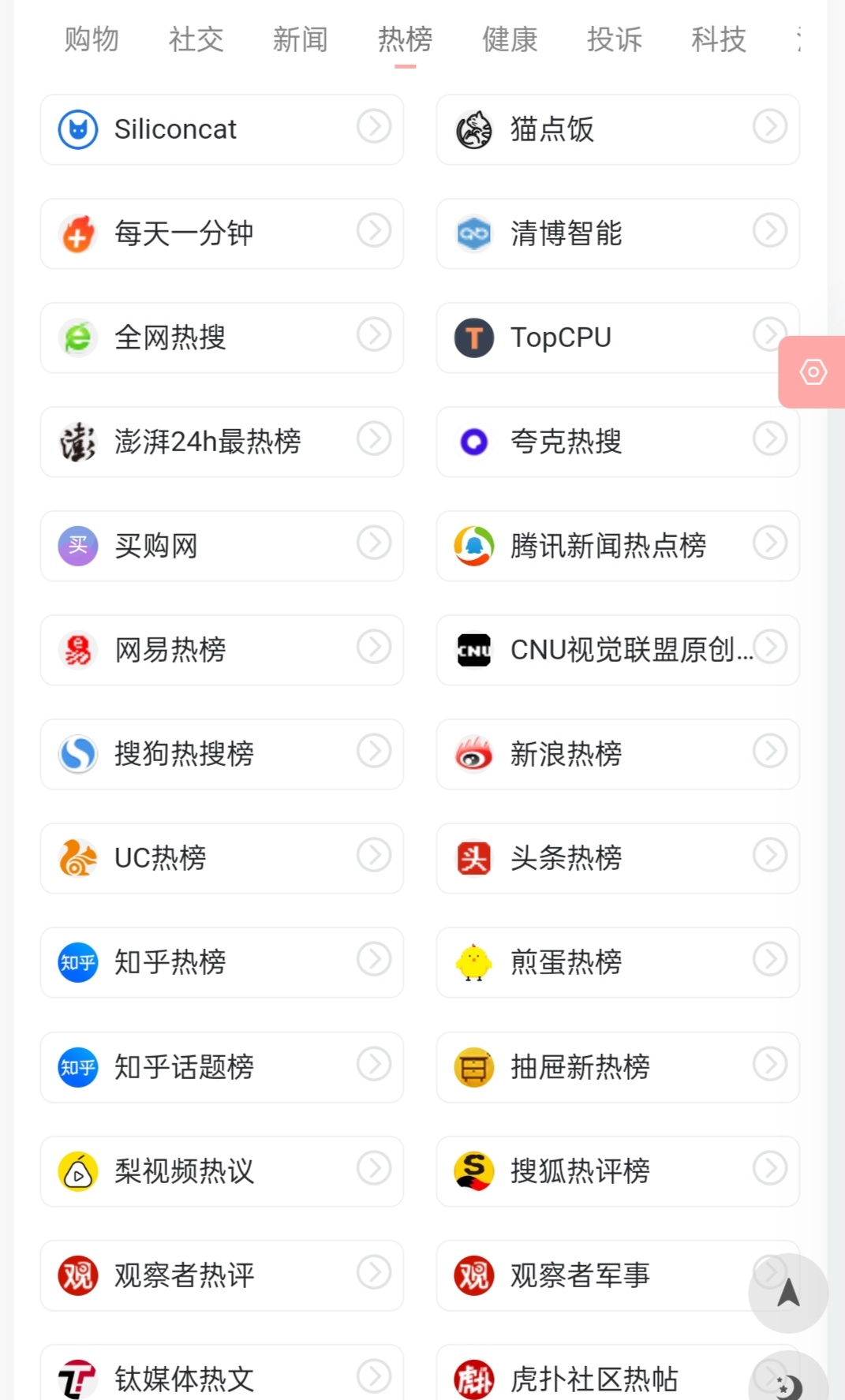Image resolution: width=845 pixels, height=1400 pixels.
Task: Open 头条热榜
Action: click(x=618, y=858)
